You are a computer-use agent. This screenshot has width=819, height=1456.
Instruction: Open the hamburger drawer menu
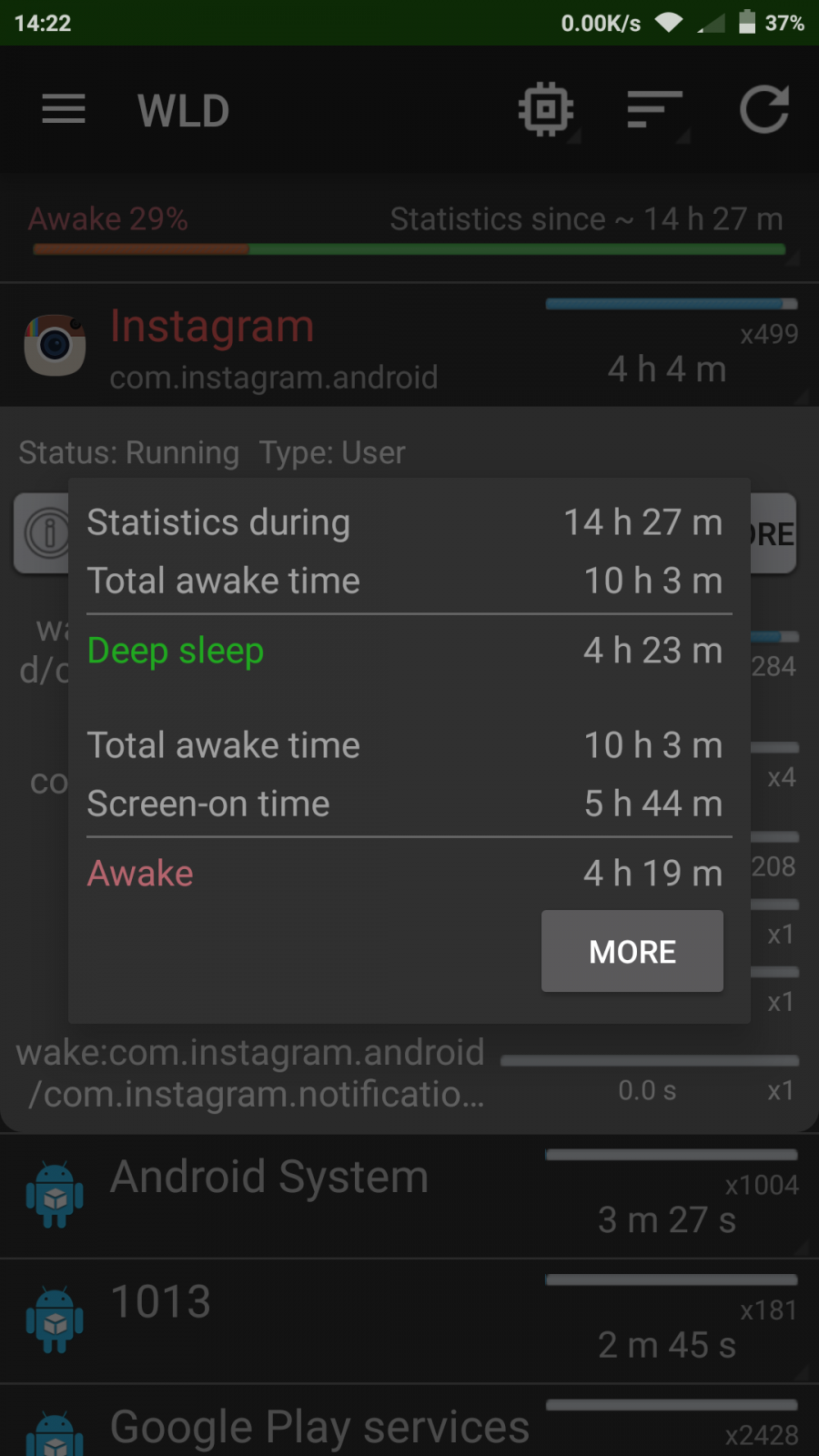pyautogui.click(x=64, y=110)
